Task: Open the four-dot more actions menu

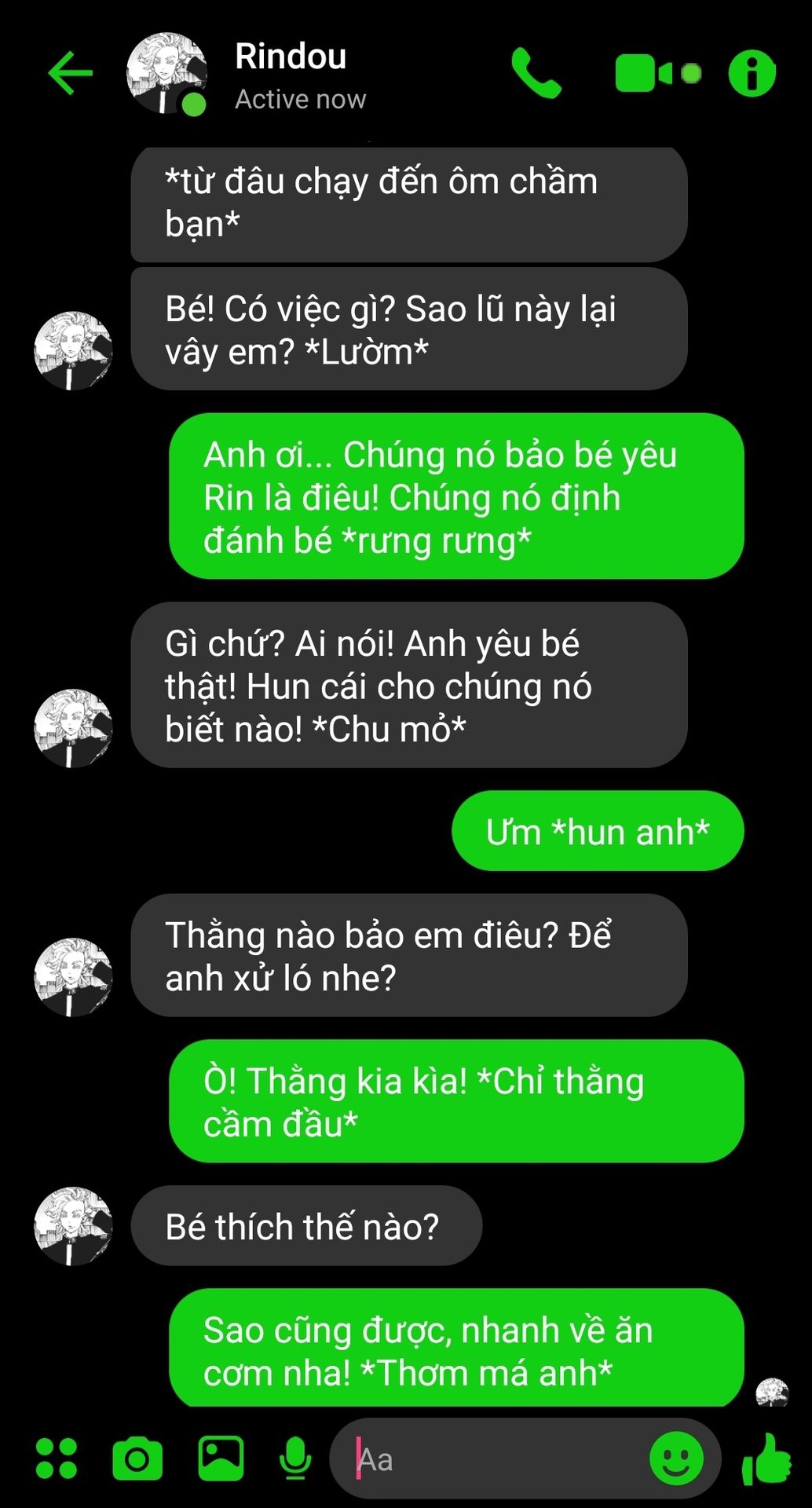Action: [x=57, y=1459]
